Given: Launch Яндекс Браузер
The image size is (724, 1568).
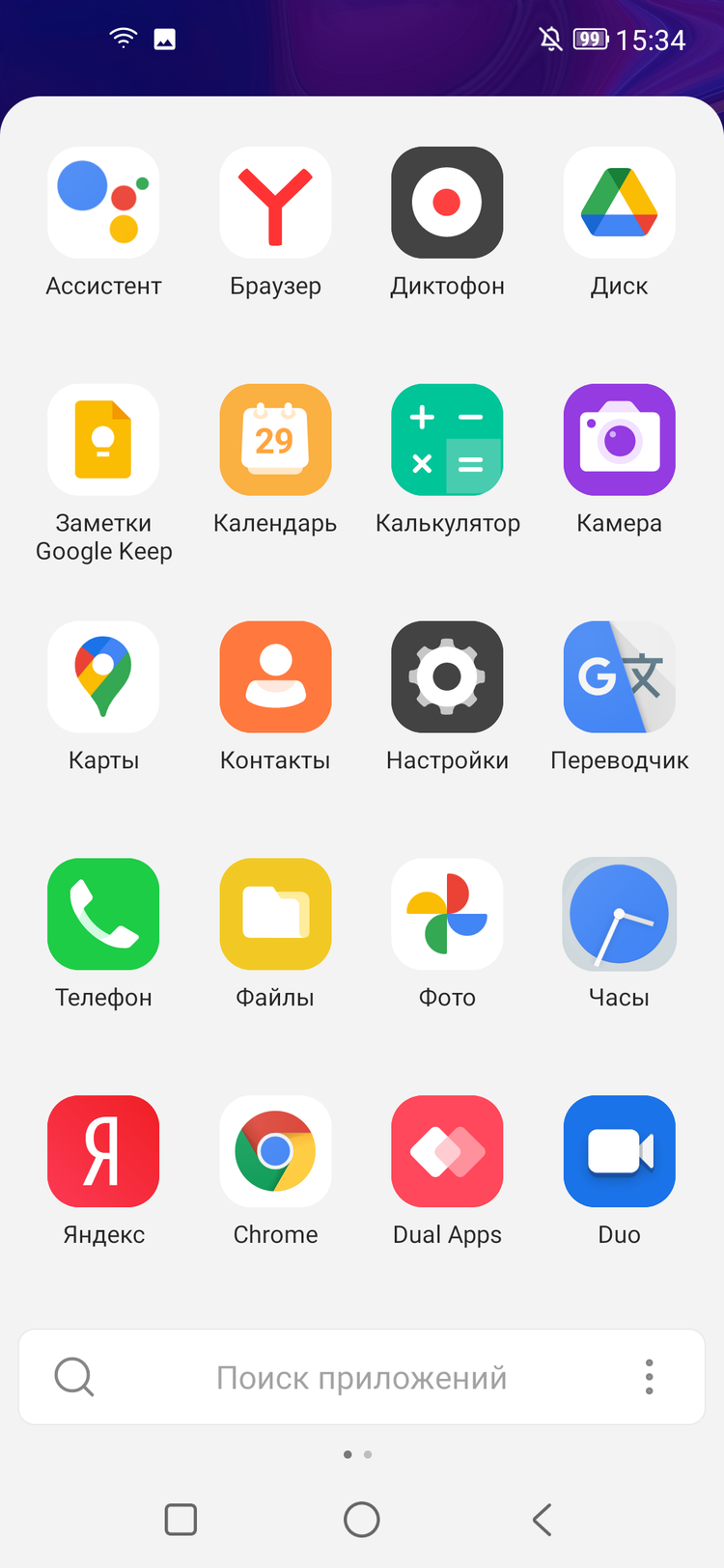Looking at the screenshot, I should [x=275, y=203].
